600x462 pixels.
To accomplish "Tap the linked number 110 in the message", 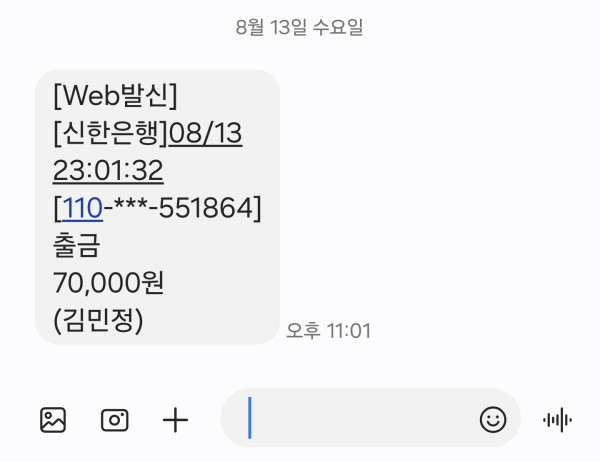I will click(x=82, y=208).
